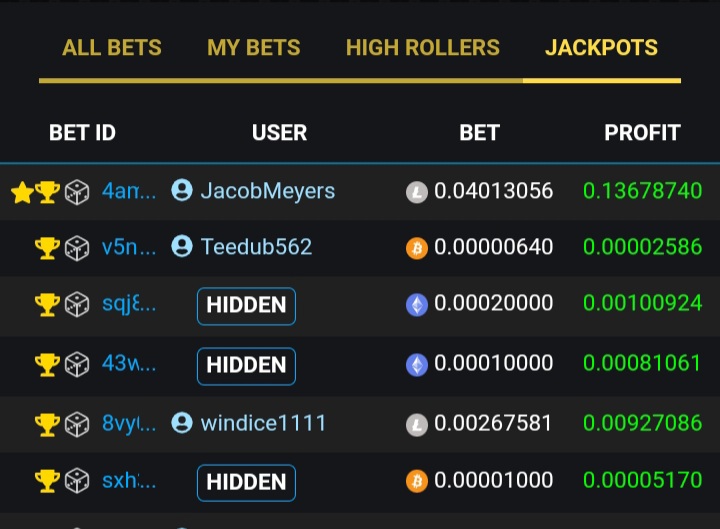Select the Jackpots tab
The image size is (720, 529).
click(601, 48)
